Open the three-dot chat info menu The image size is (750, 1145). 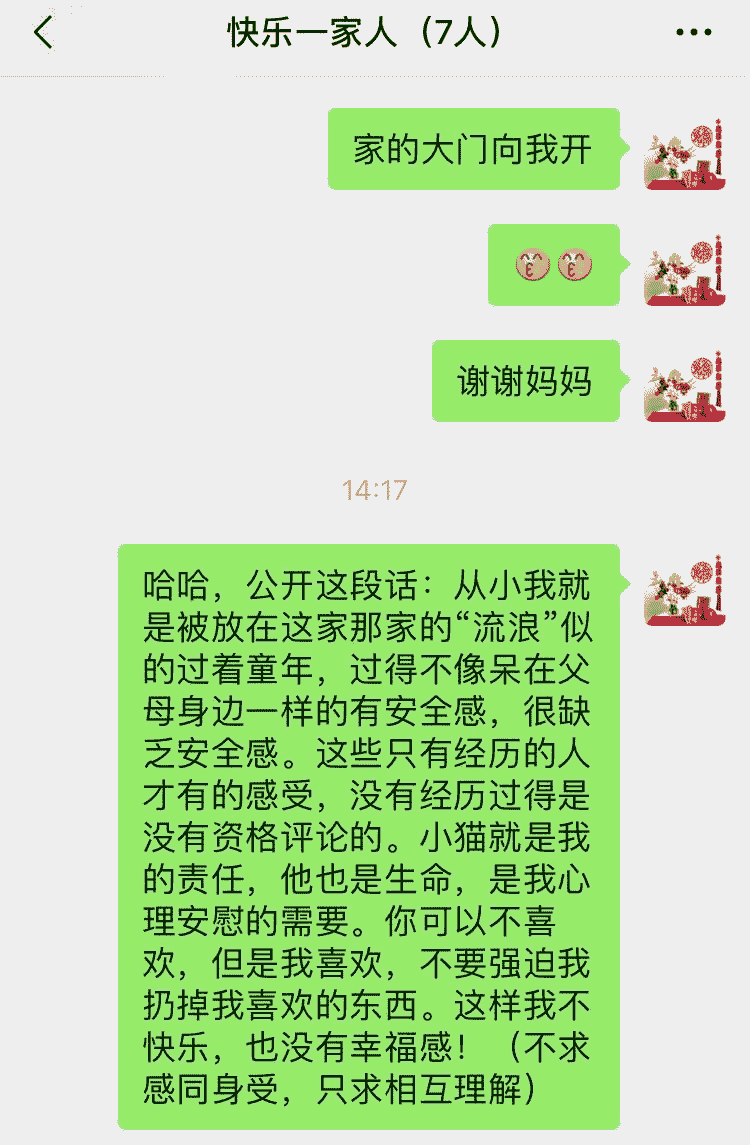(693, 34)
